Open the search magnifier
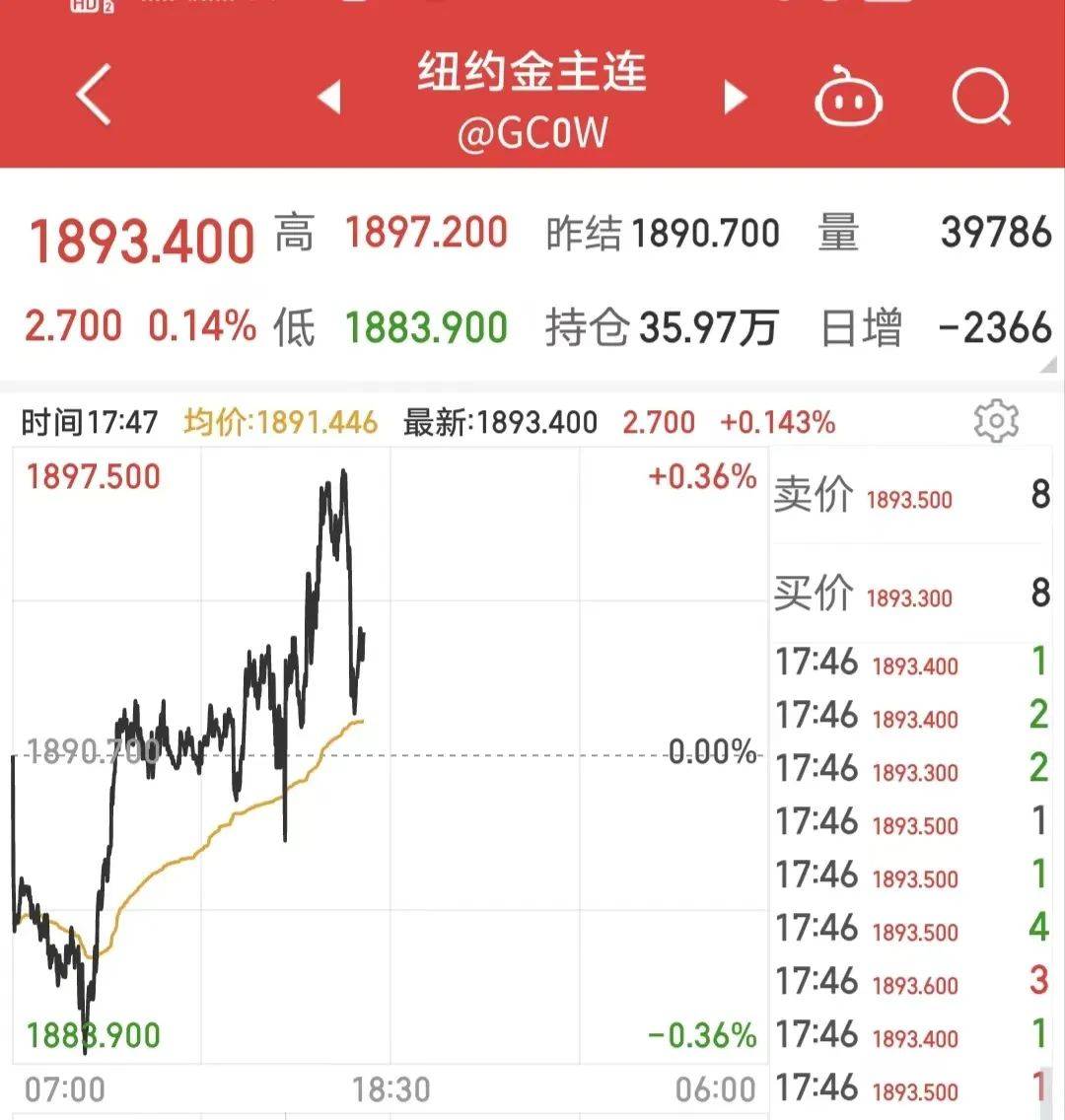The height and width of the screenshot is (1120, 1065). click(x=981, y=98)
